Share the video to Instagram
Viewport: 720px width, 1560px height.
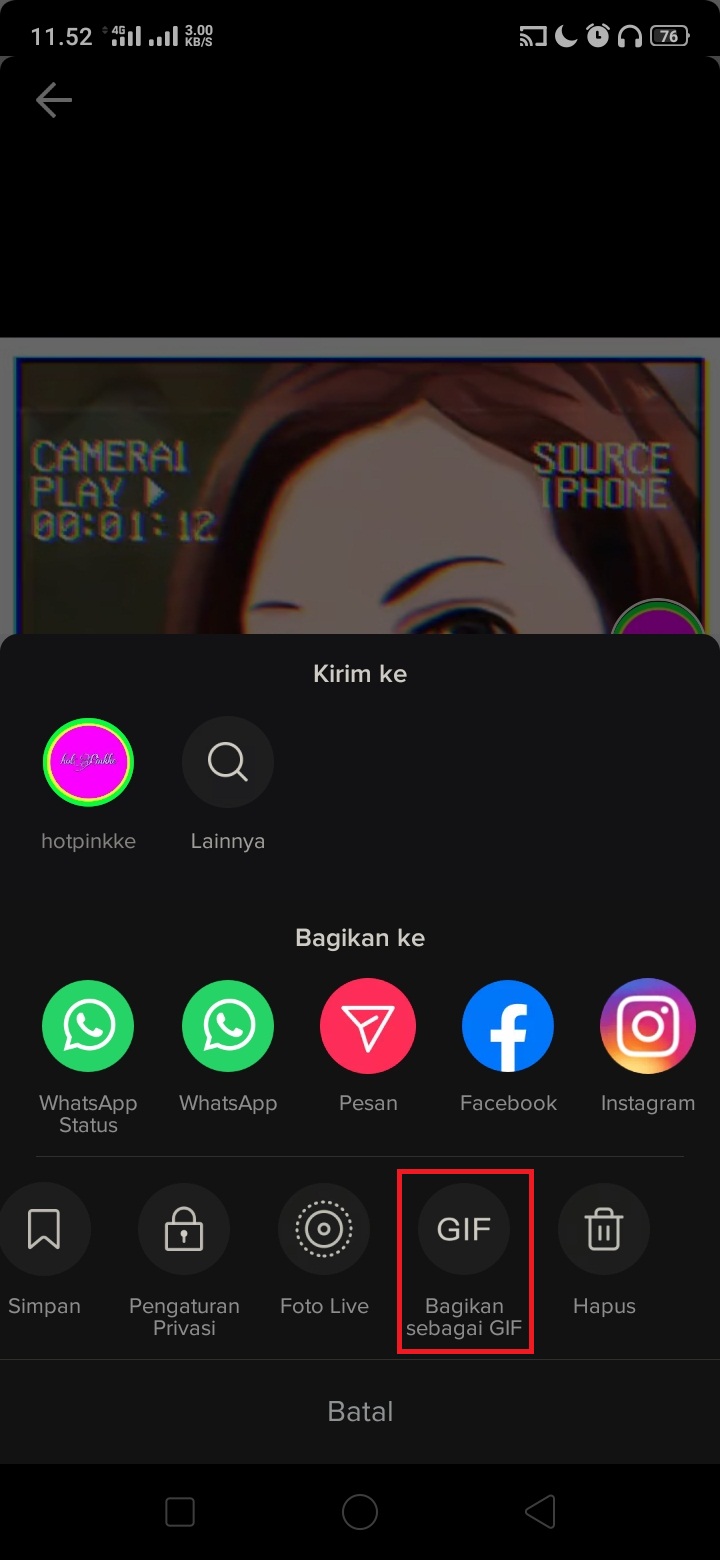tap(648, 1026)
